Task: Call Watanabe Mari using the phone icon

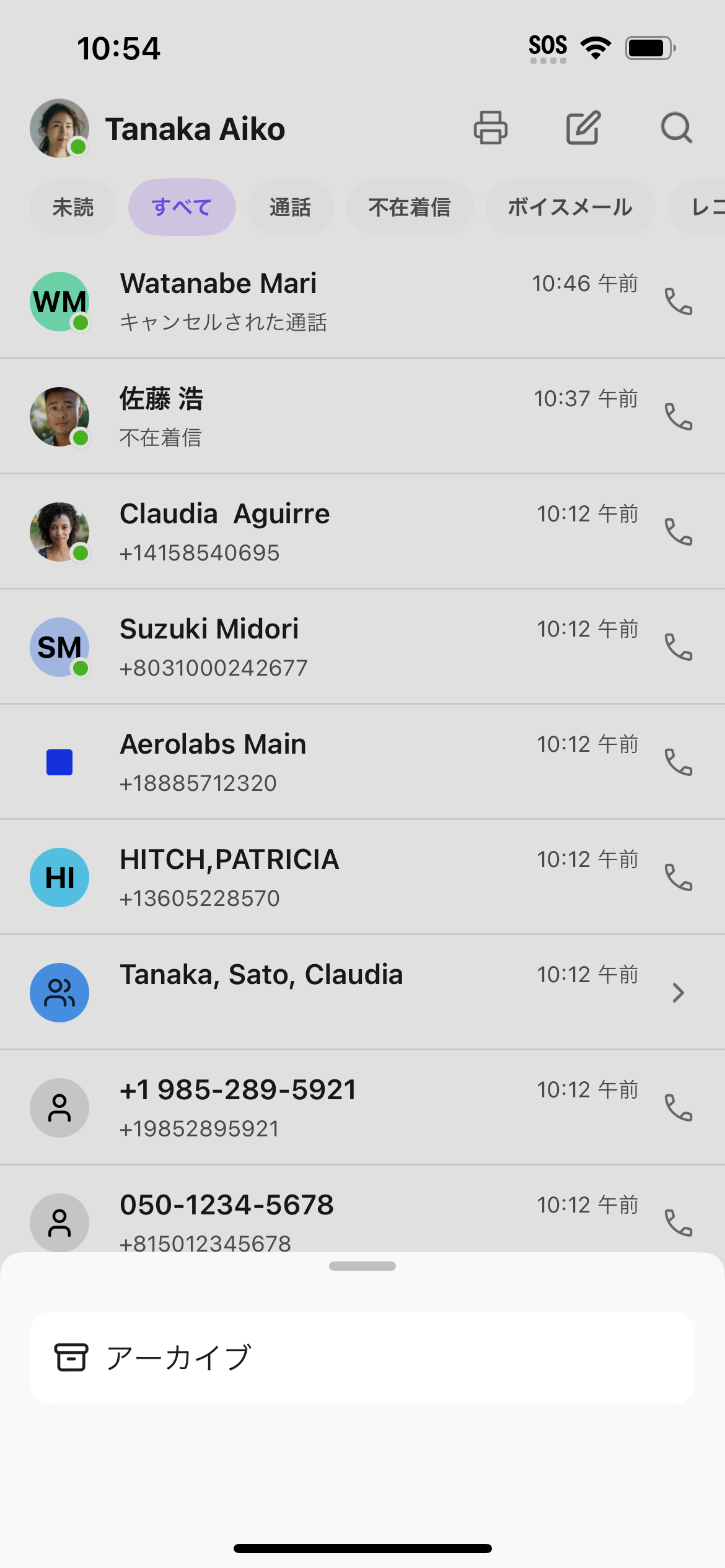Action: (x=679, y=302)
